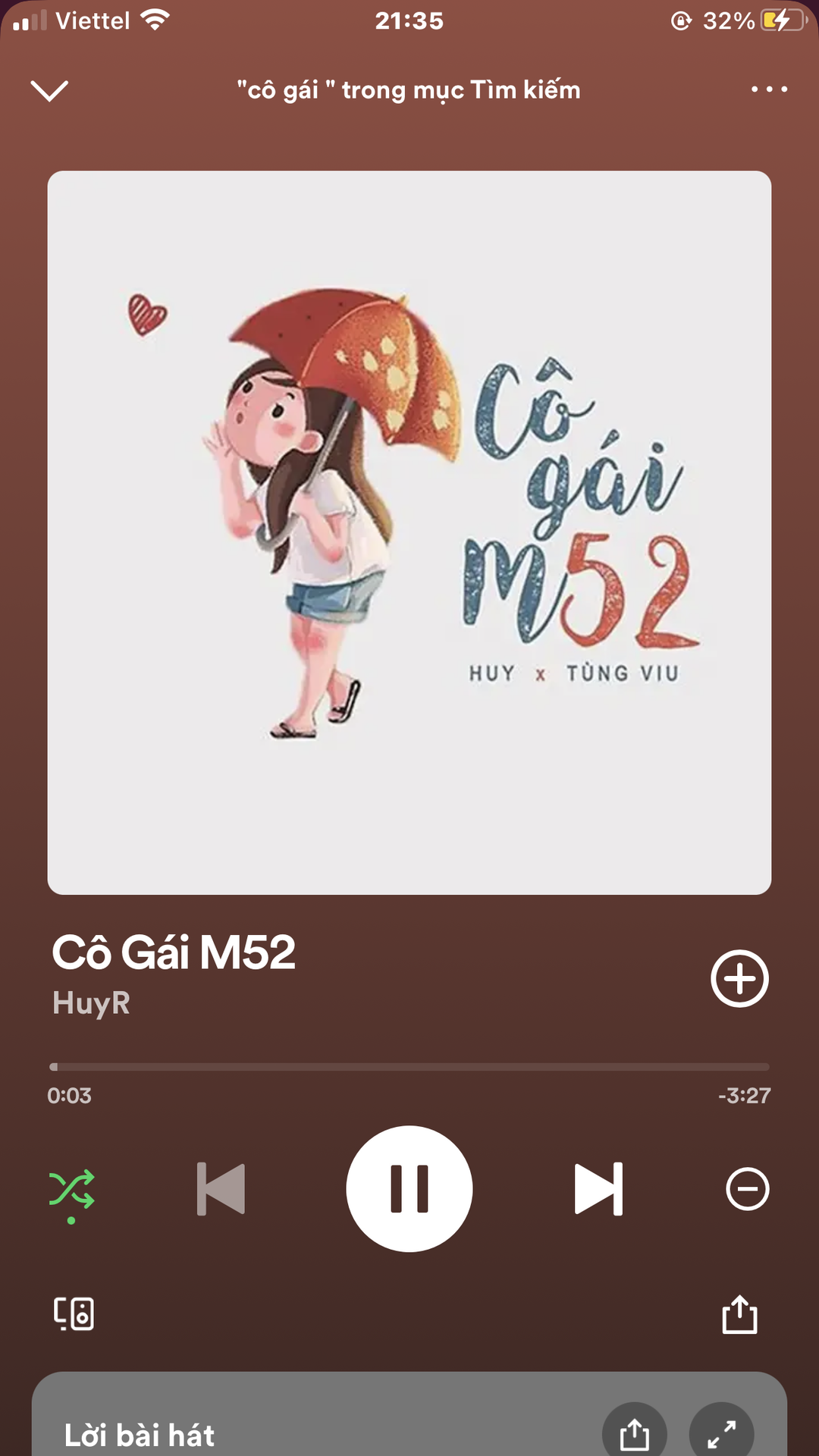Viewport: 819px width, 1456px height.
Task: Open artist HuyR's page
Action: point(91,1003)
